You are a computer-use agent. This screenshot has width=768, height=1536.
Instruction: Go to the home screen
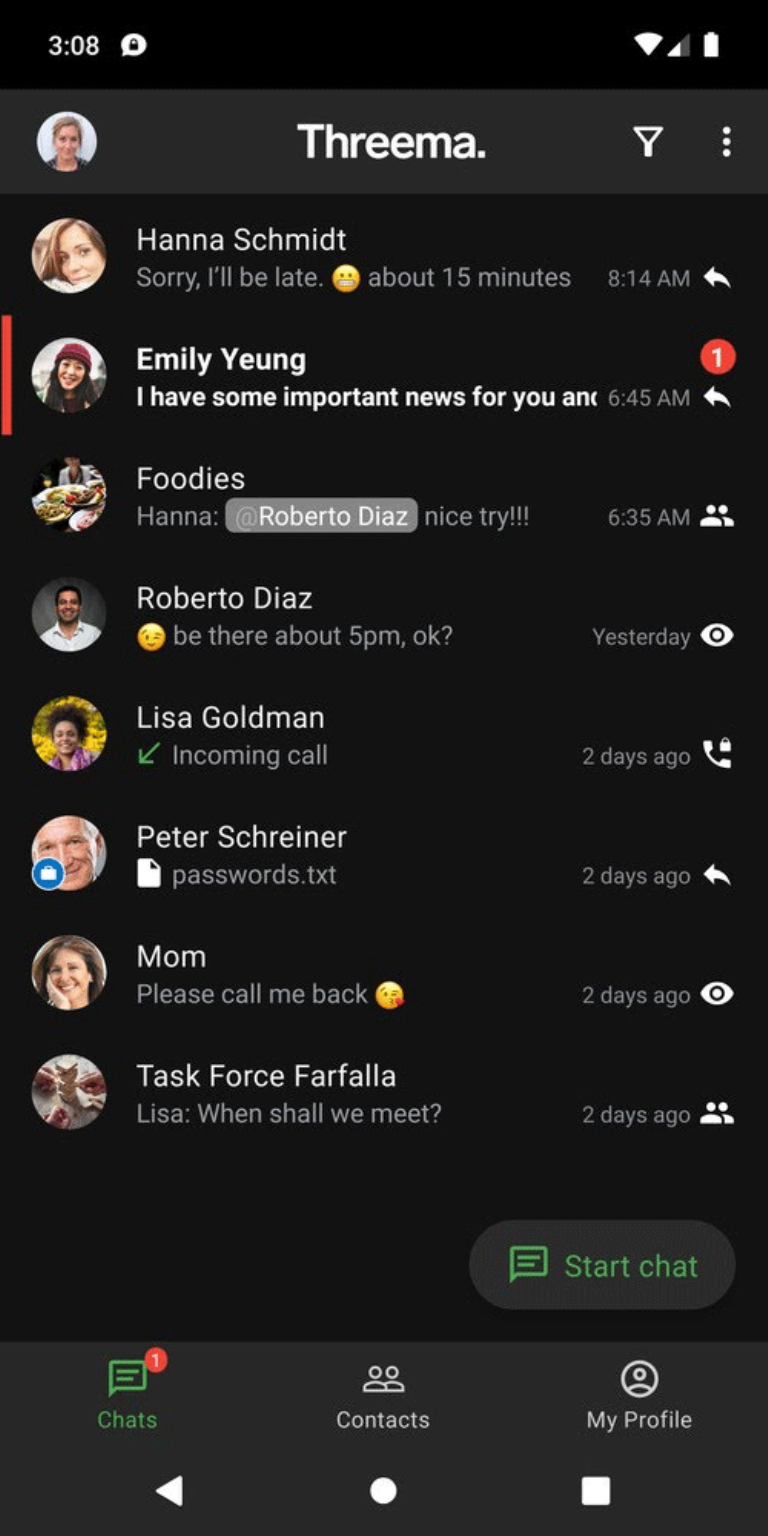coord(383,1491)
